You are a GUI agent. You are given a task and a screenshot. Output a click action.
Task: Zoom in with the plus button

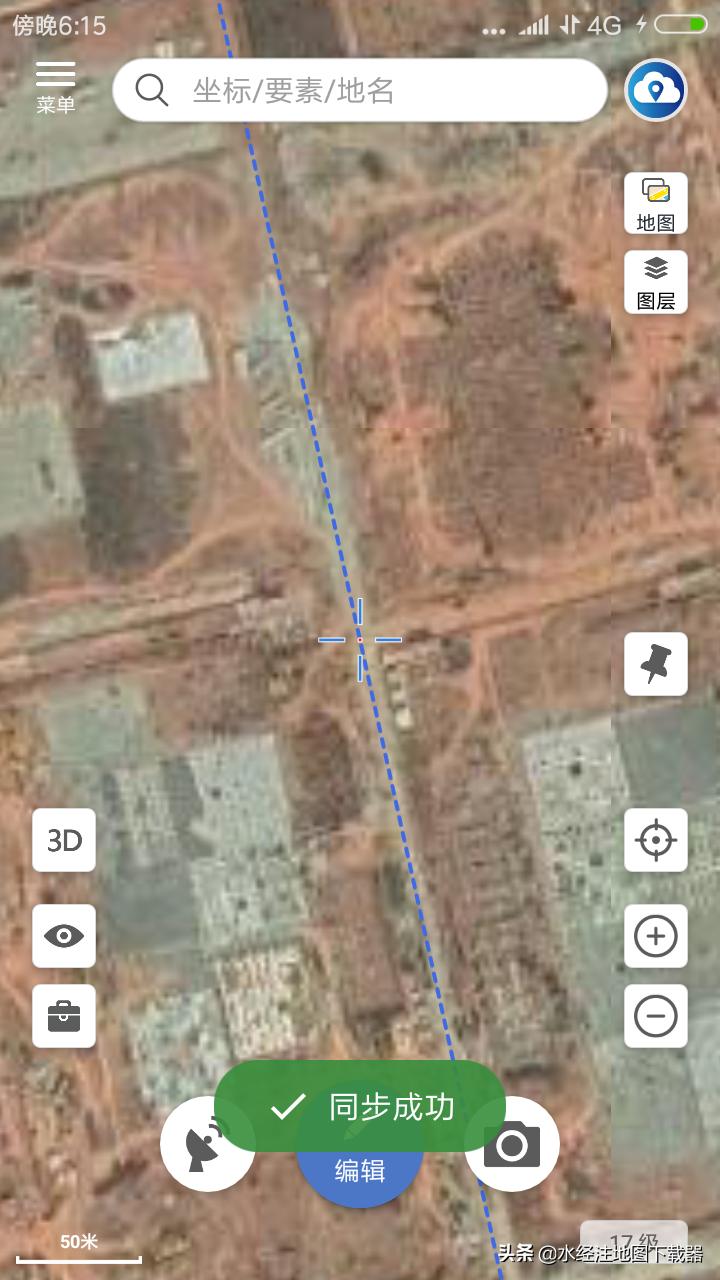point(656,936)
